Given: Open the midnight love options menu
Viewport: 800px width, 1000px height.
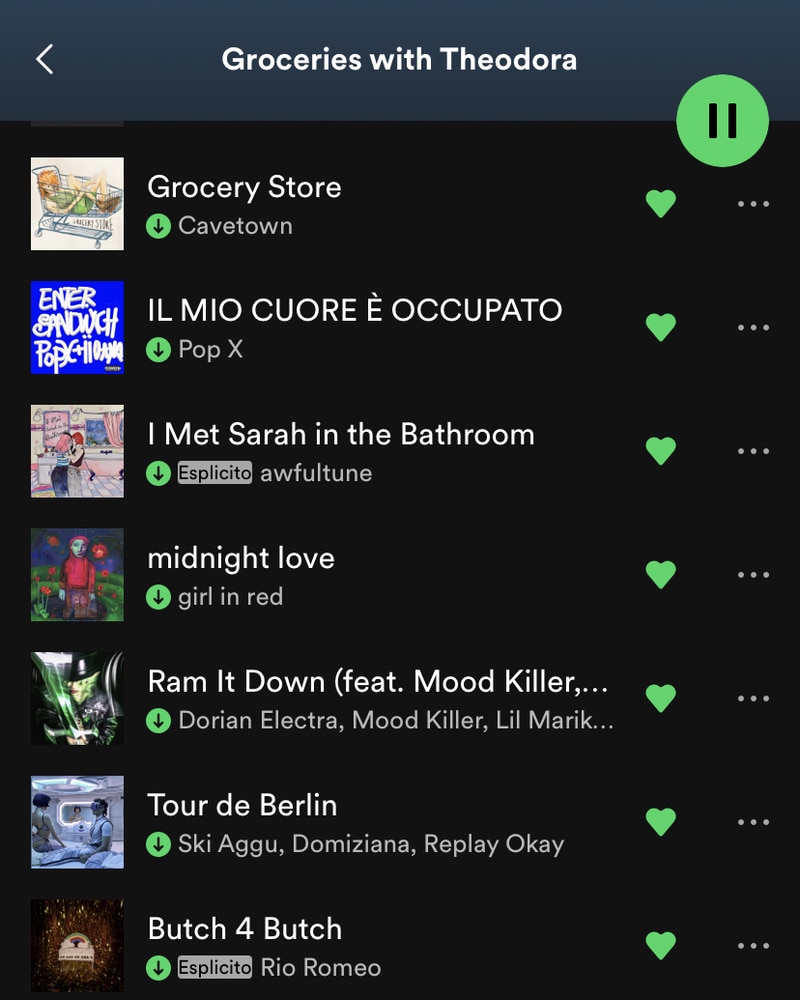Looking at the screenshot, I should [752, 575].
